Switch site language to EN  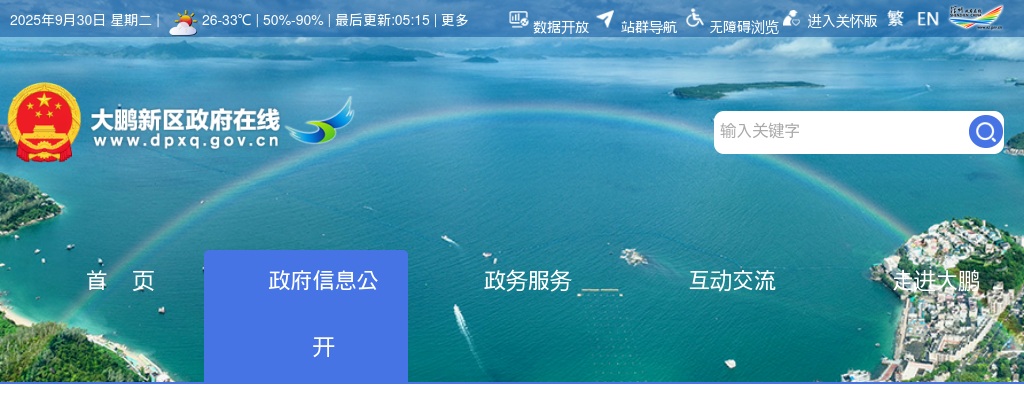pos(928,18)
